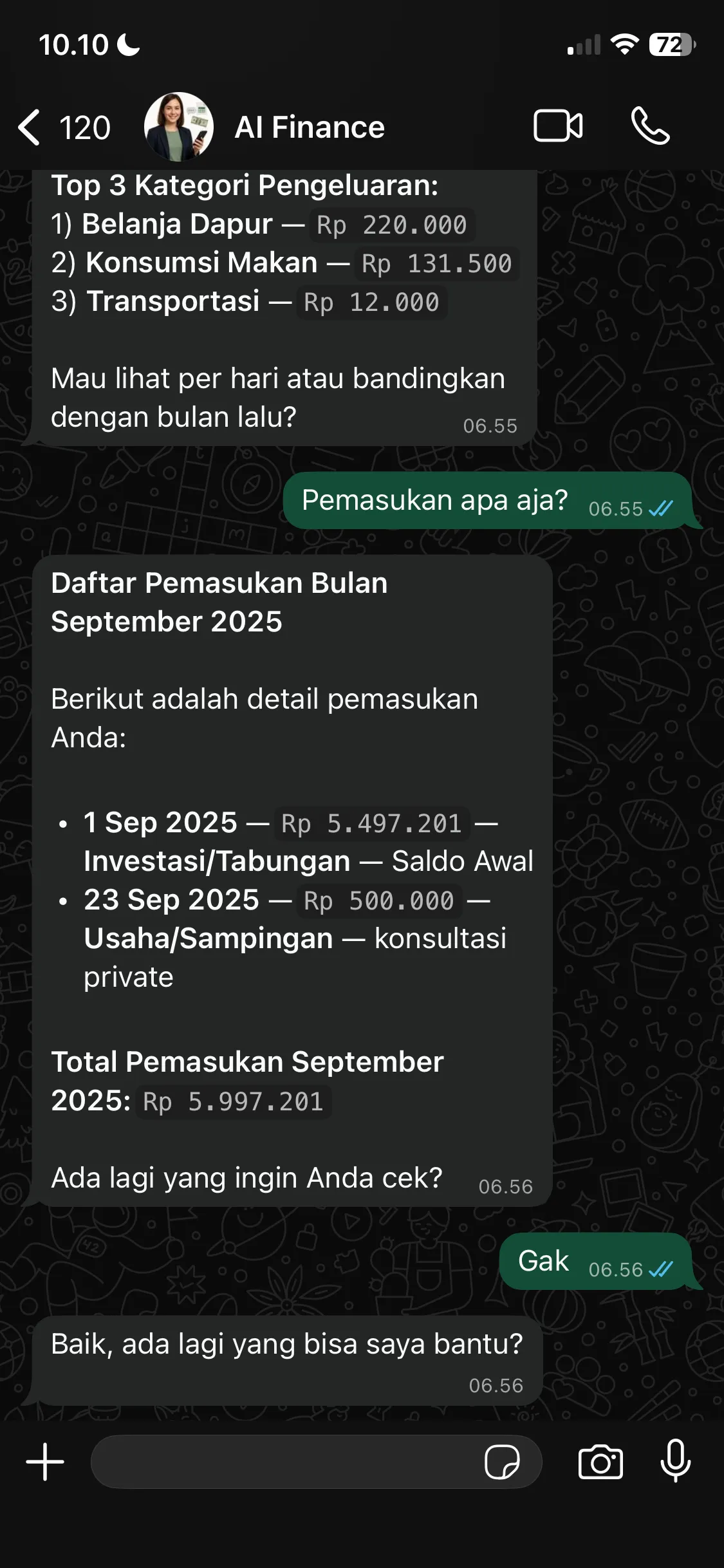
Task: View AI Finance profile picture
Action: [178, 127]
